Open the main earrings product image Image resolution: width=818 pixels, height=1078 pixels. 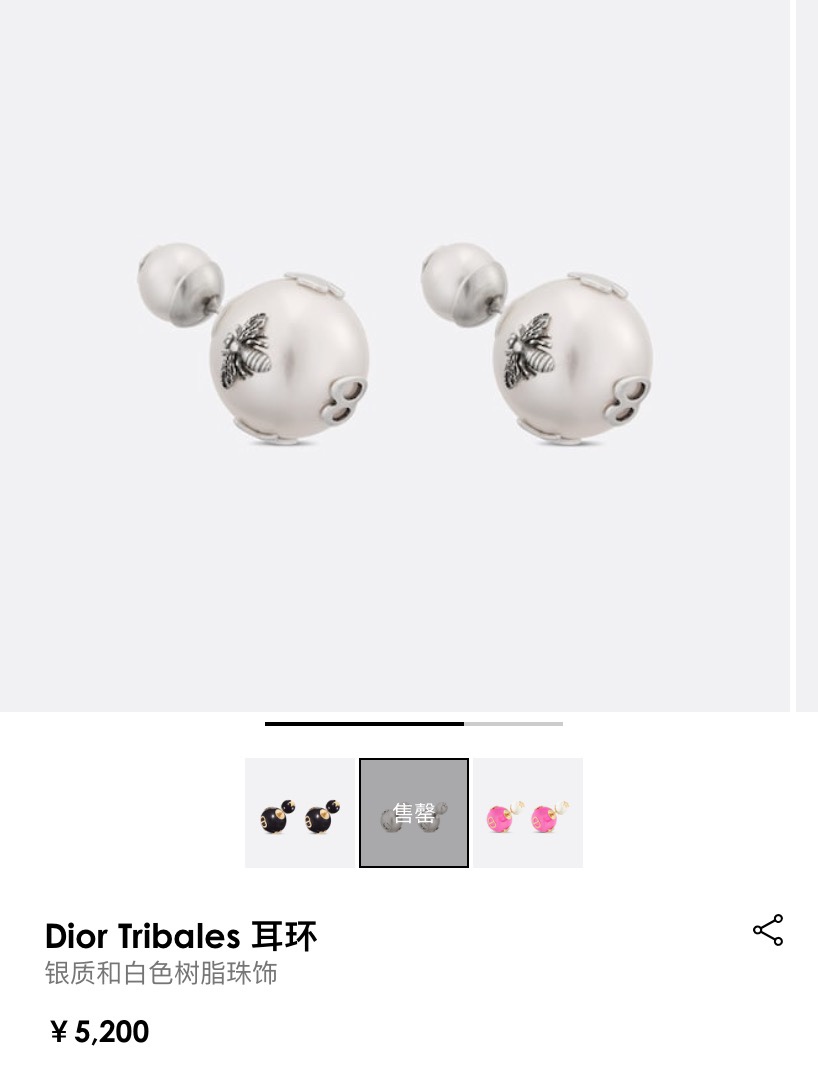point(396,345)
